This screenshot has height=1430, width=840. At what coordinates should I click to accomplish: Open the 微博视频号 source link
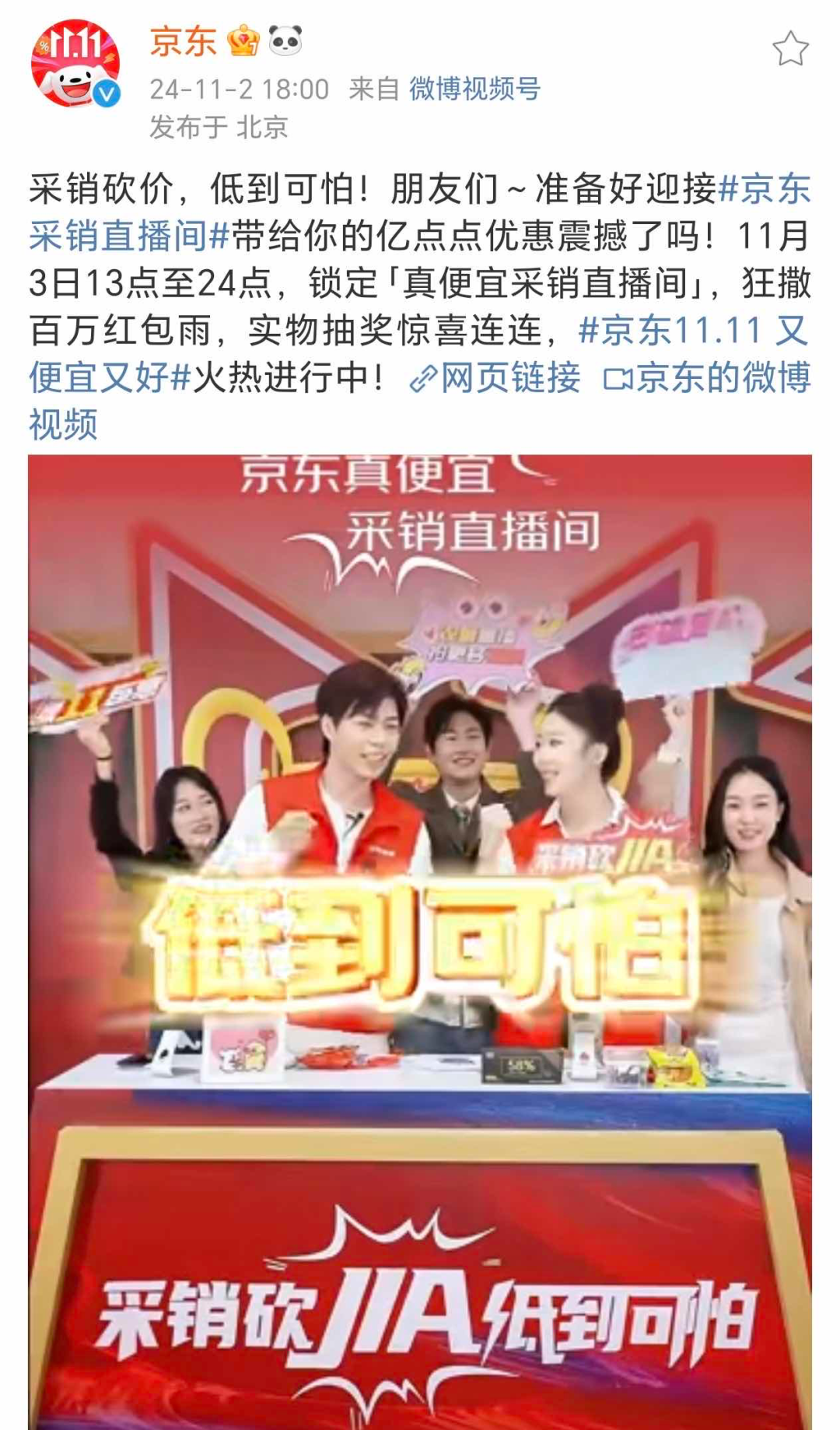(474, 89)
